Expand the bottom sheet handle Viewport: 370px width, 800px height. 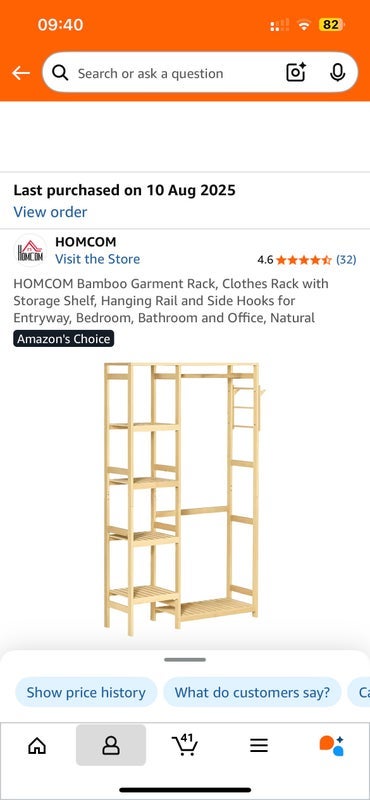[x=185, y=660]
